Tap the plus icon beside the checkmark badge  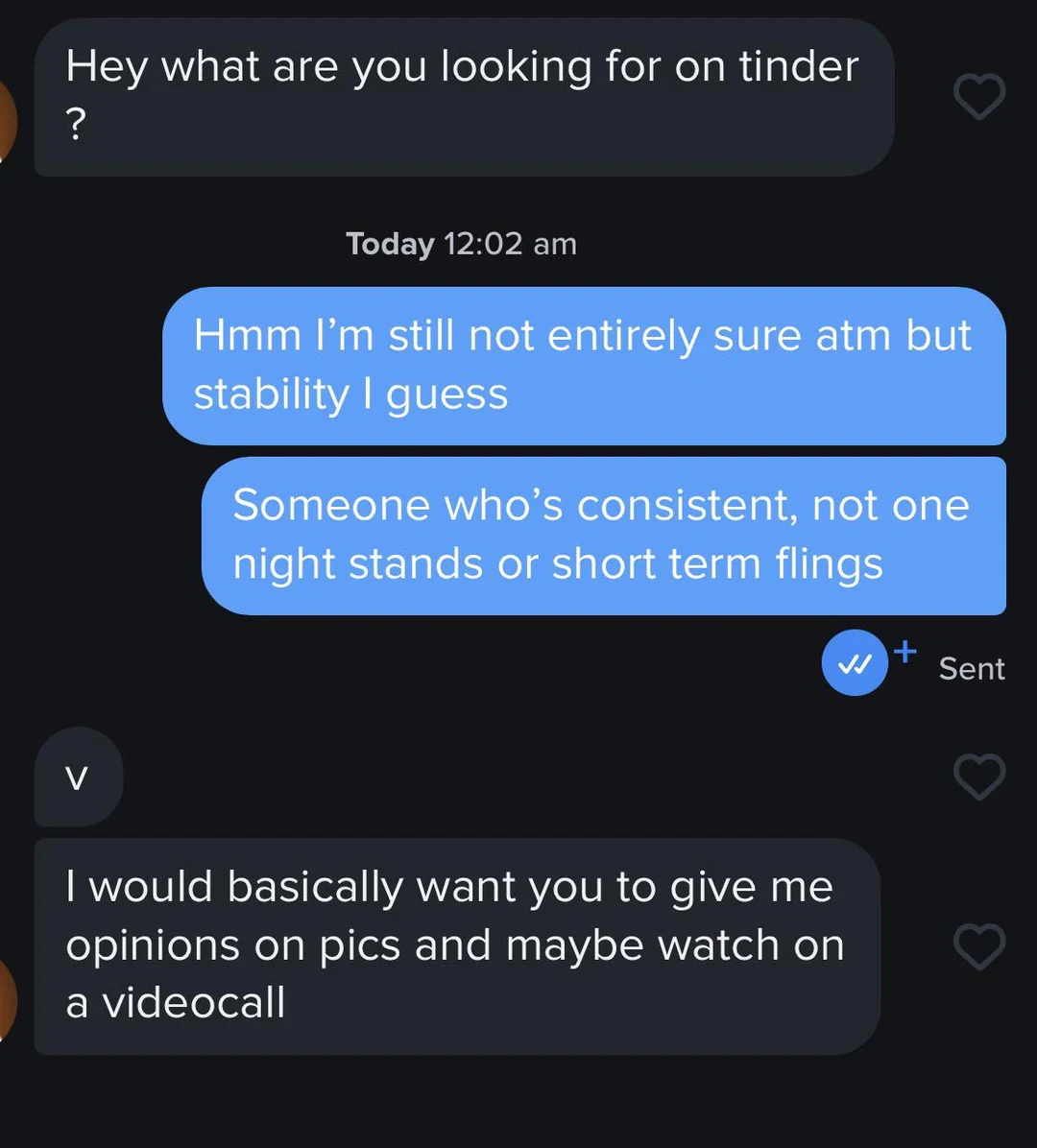pos(904,650)
